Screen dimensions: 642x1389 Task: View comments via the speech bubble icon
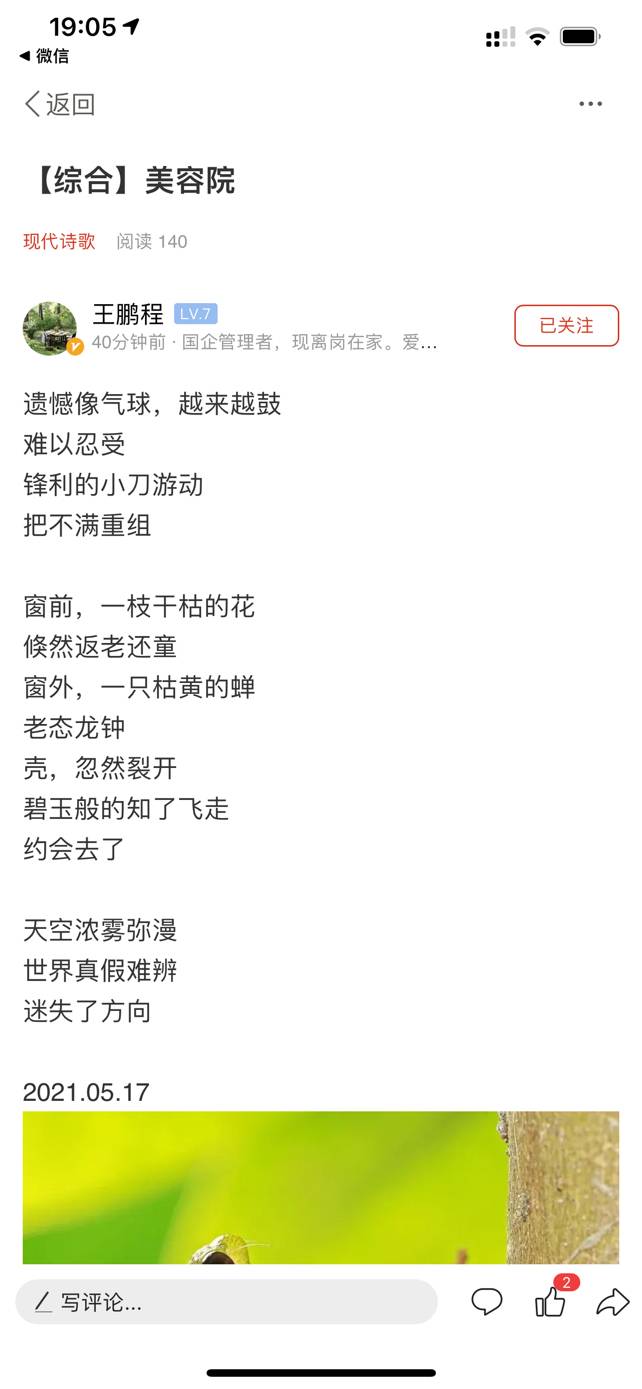coord(487,1302)
